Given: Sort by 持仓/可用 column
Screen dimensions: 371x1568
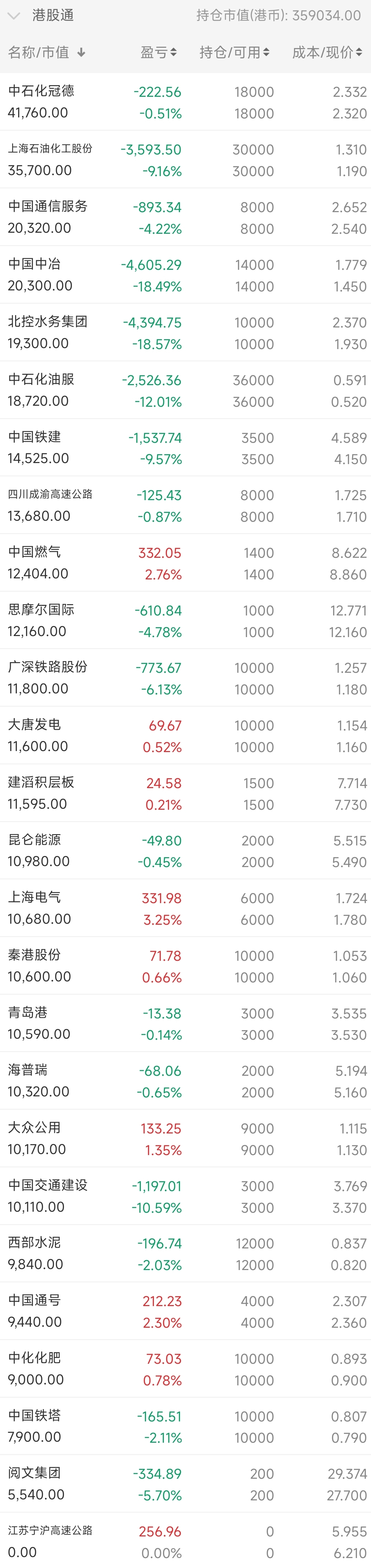Looking at the screenshot, I should click(234, 53).
